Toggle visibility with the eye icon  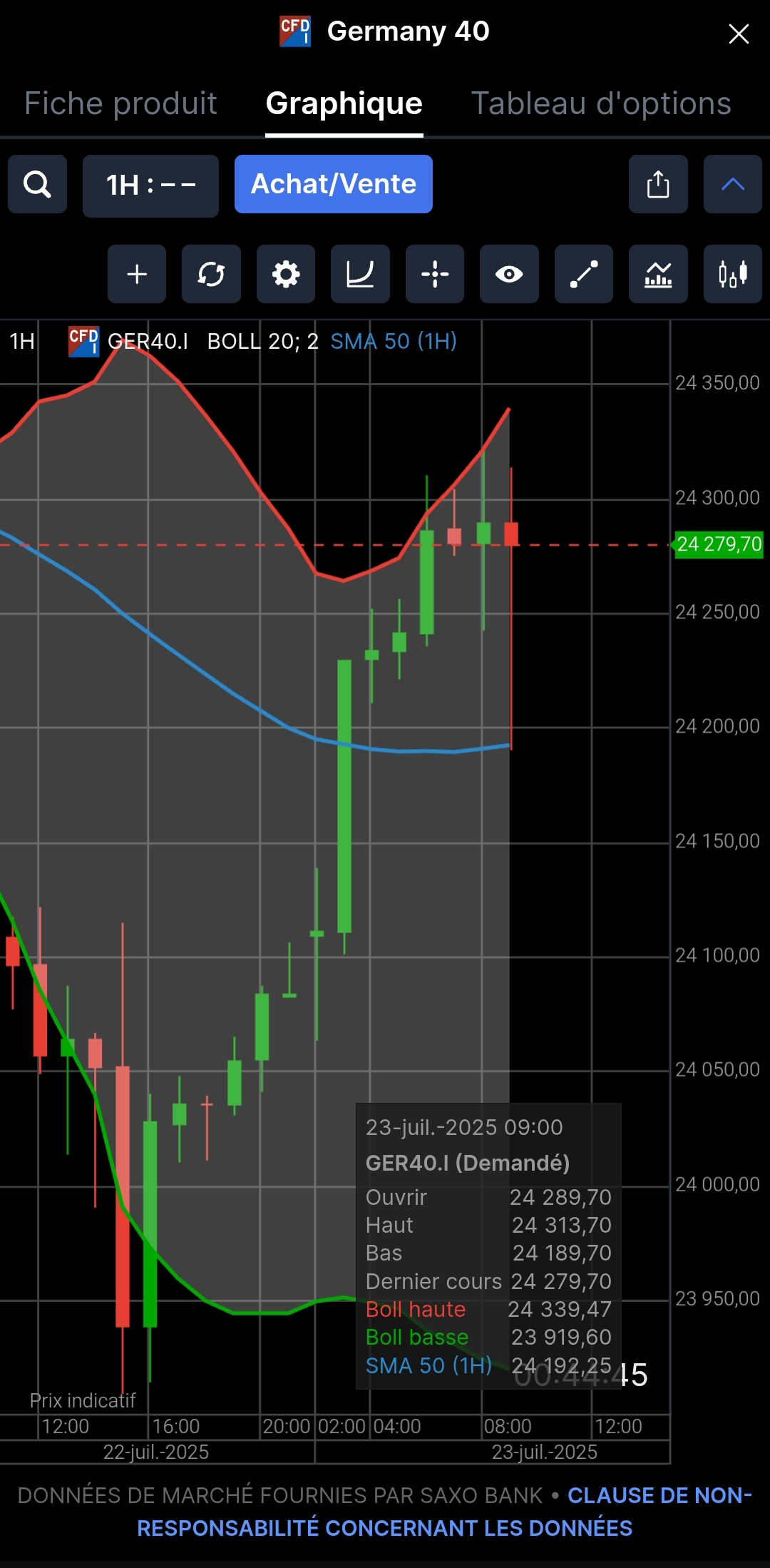(x=509, y=274)
